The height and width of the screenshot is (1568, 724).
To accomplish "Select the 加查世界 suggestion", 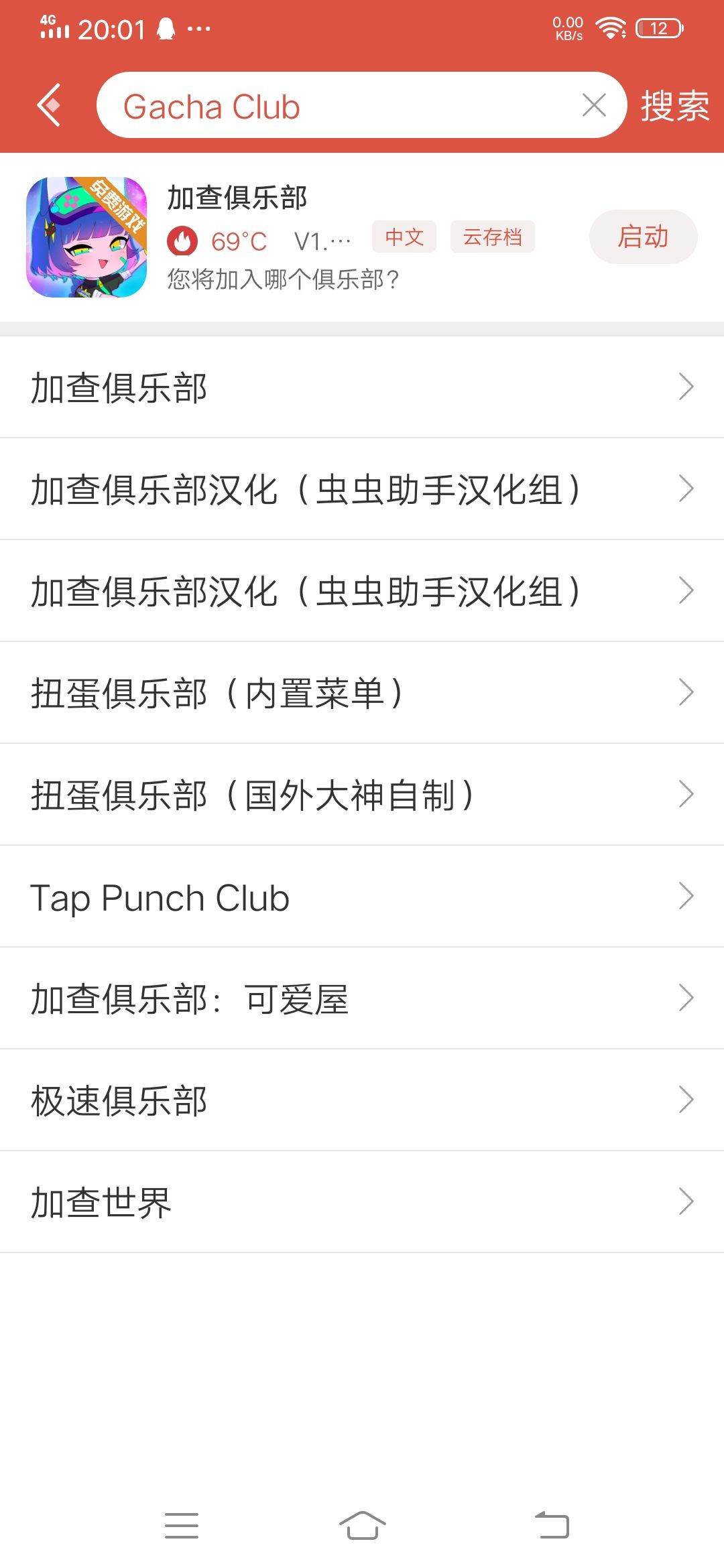I will tap(362, 1201).
